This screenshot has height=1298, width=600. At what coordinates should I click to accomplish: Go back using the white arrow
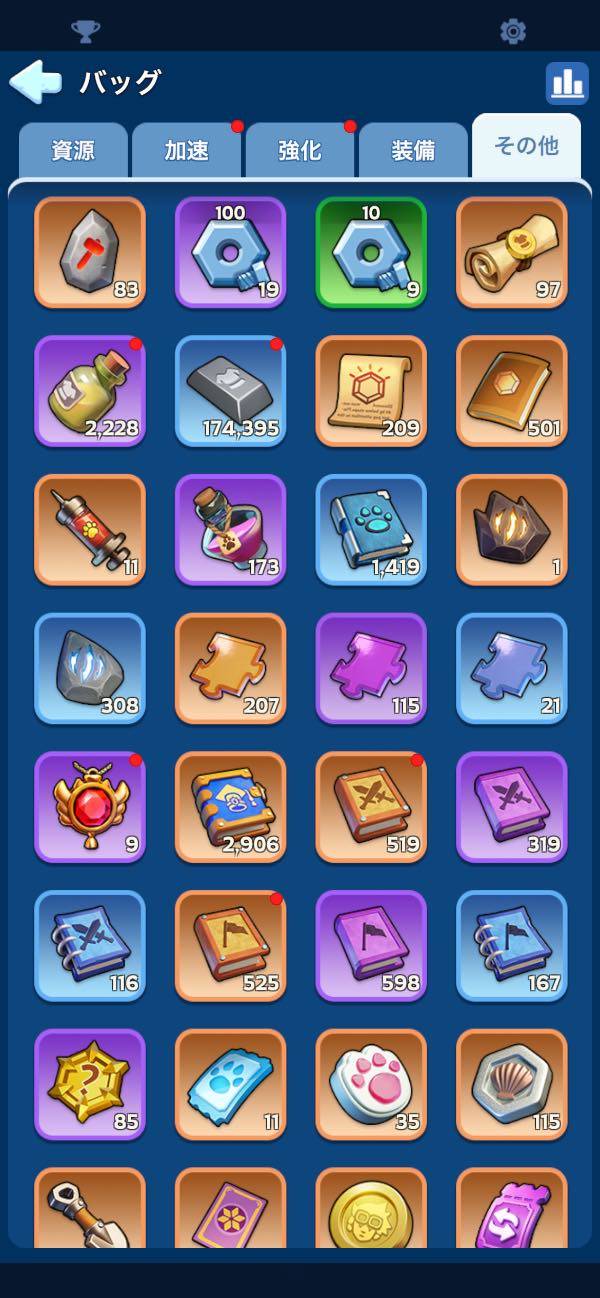[x=35, y=82]
